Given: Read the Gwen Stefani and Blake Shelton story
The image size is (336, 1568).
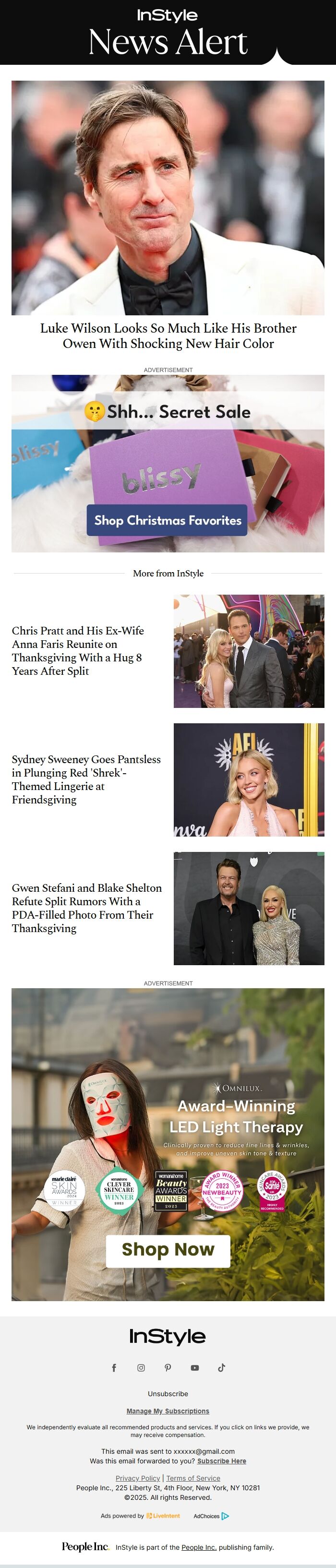Looking at the screenshot, I should pos(86,908).
